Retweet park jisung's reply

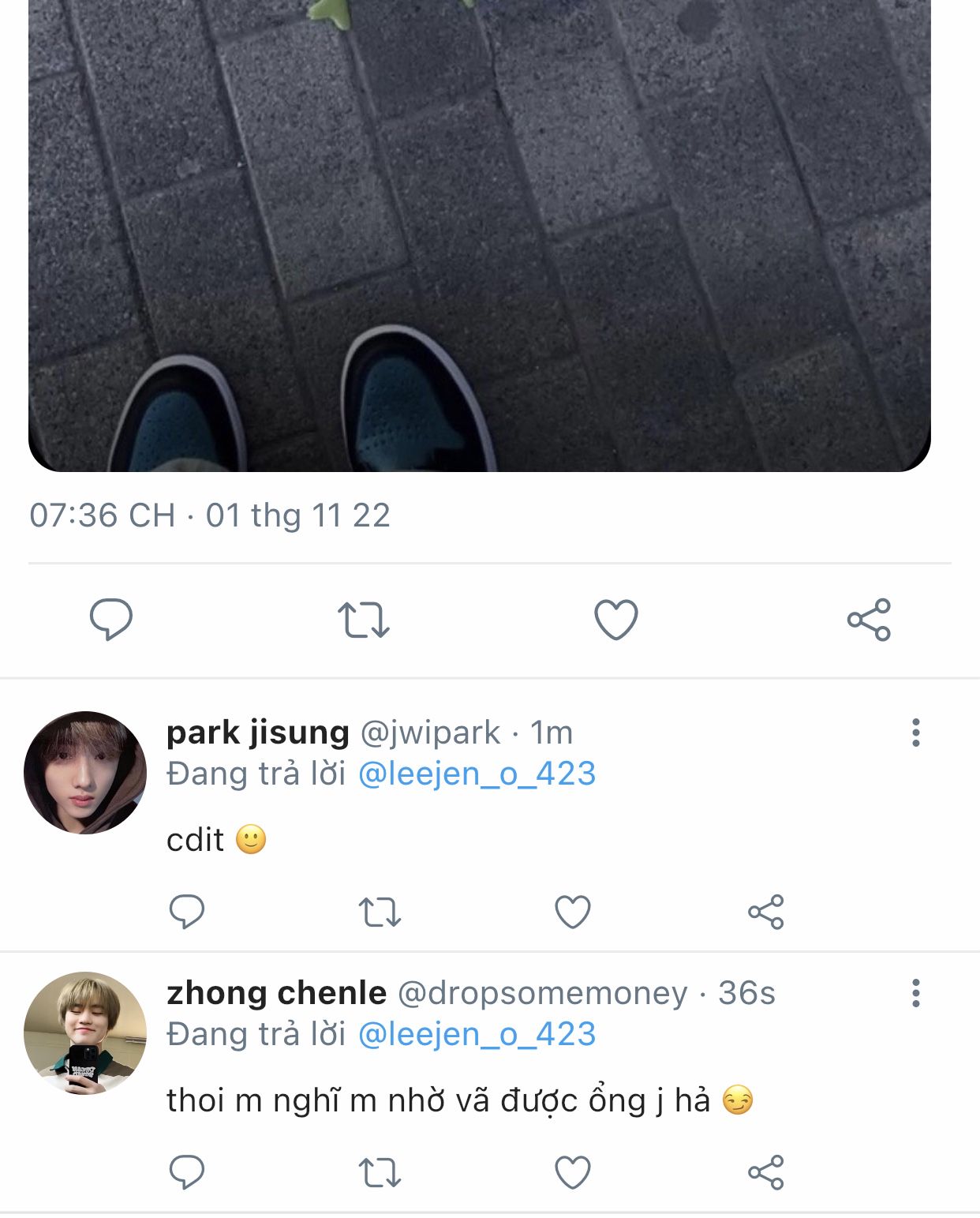pyautogui.click(x=380, y=912)
